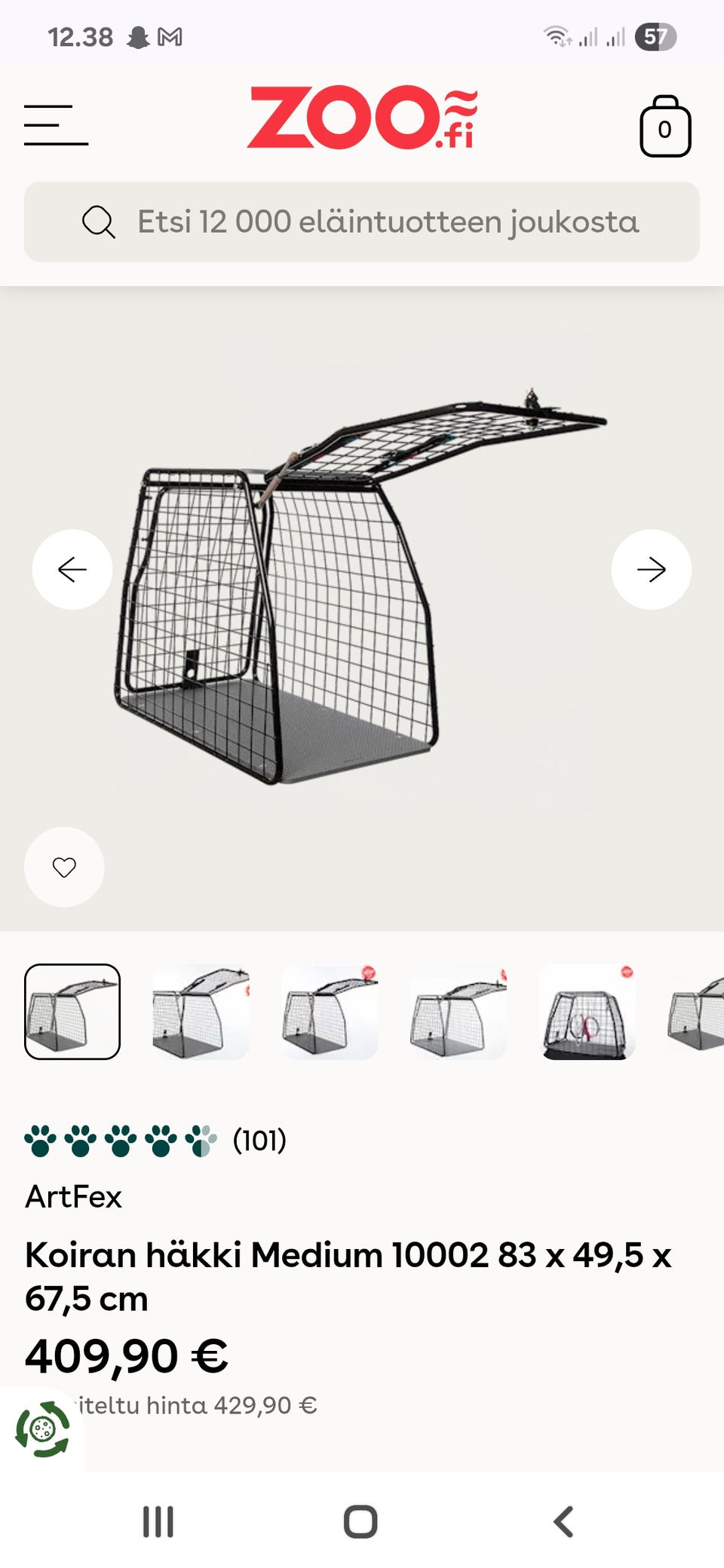Go to the ZOO.fi home page

click(362, 118)
